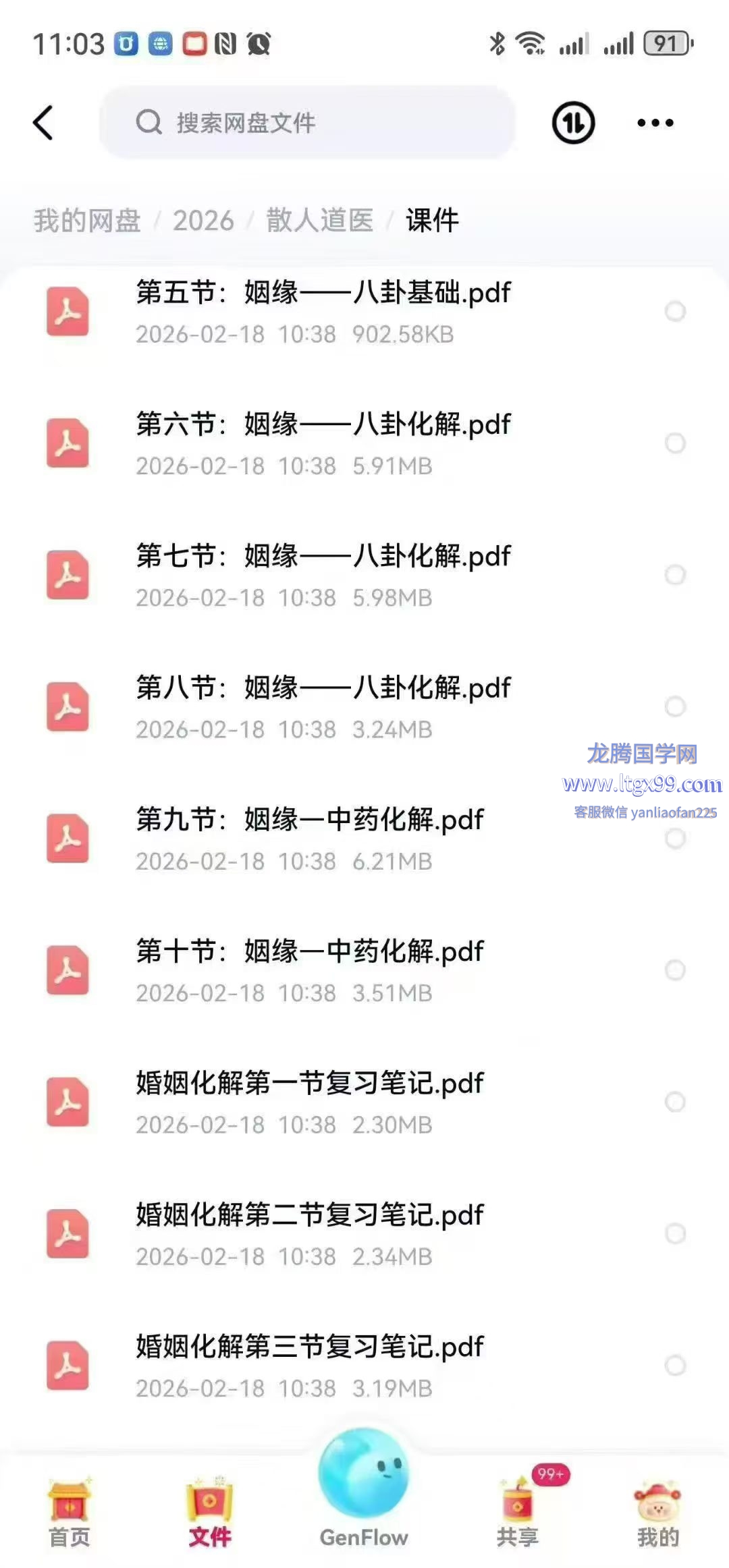Switch to the 我的 tab

(657, 1514)
